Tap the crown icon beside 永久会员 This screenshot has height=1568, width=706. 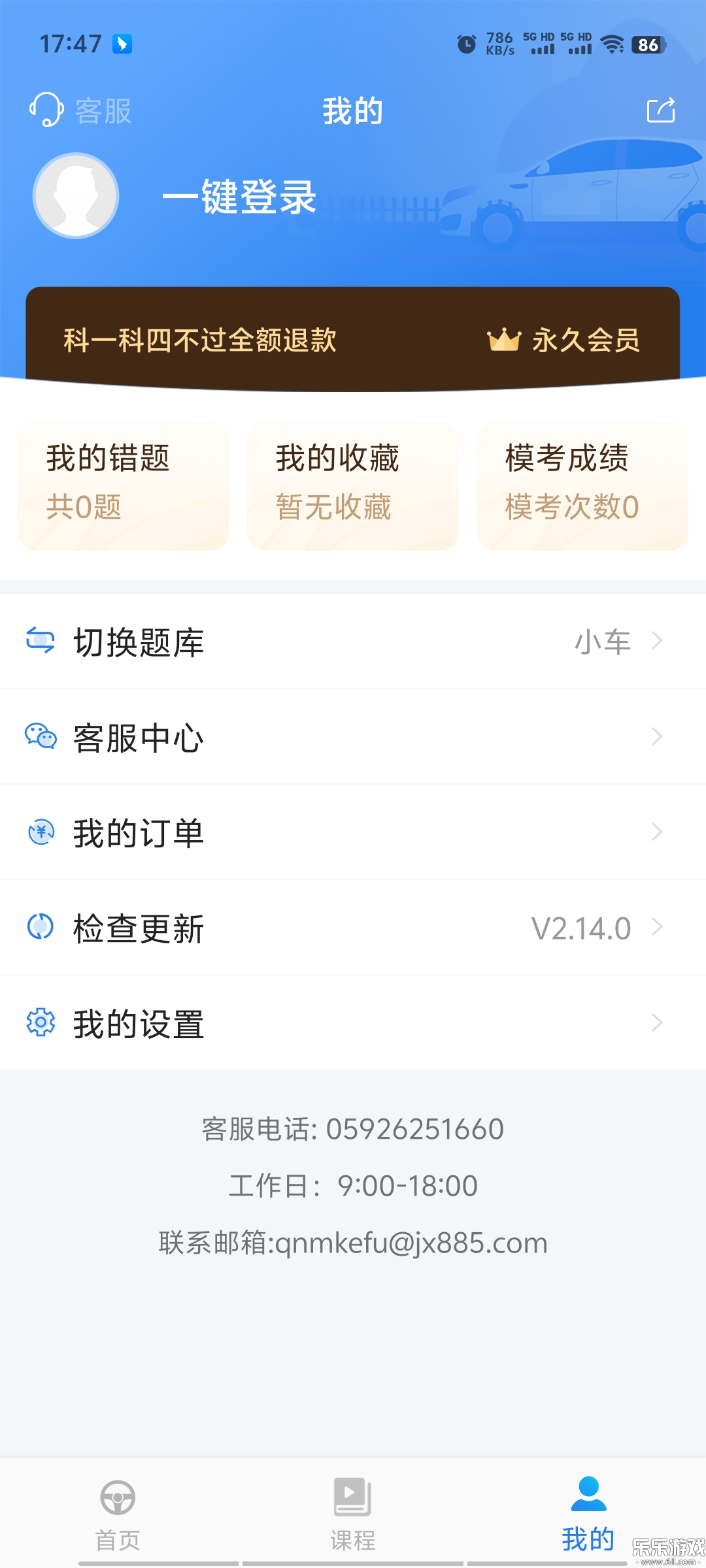coord(504,340)
